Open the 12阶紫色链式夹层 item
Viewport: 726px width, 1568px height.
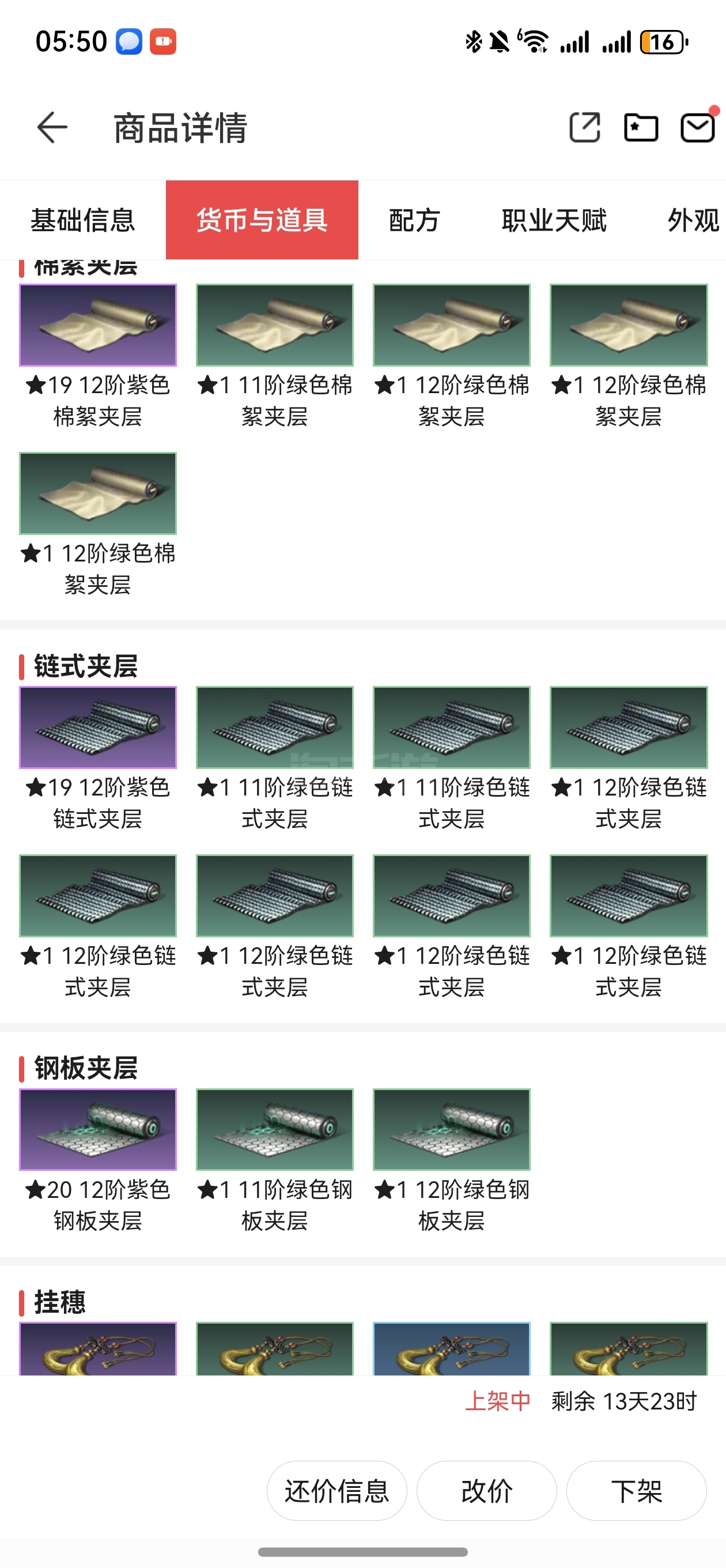pos(98,728)
